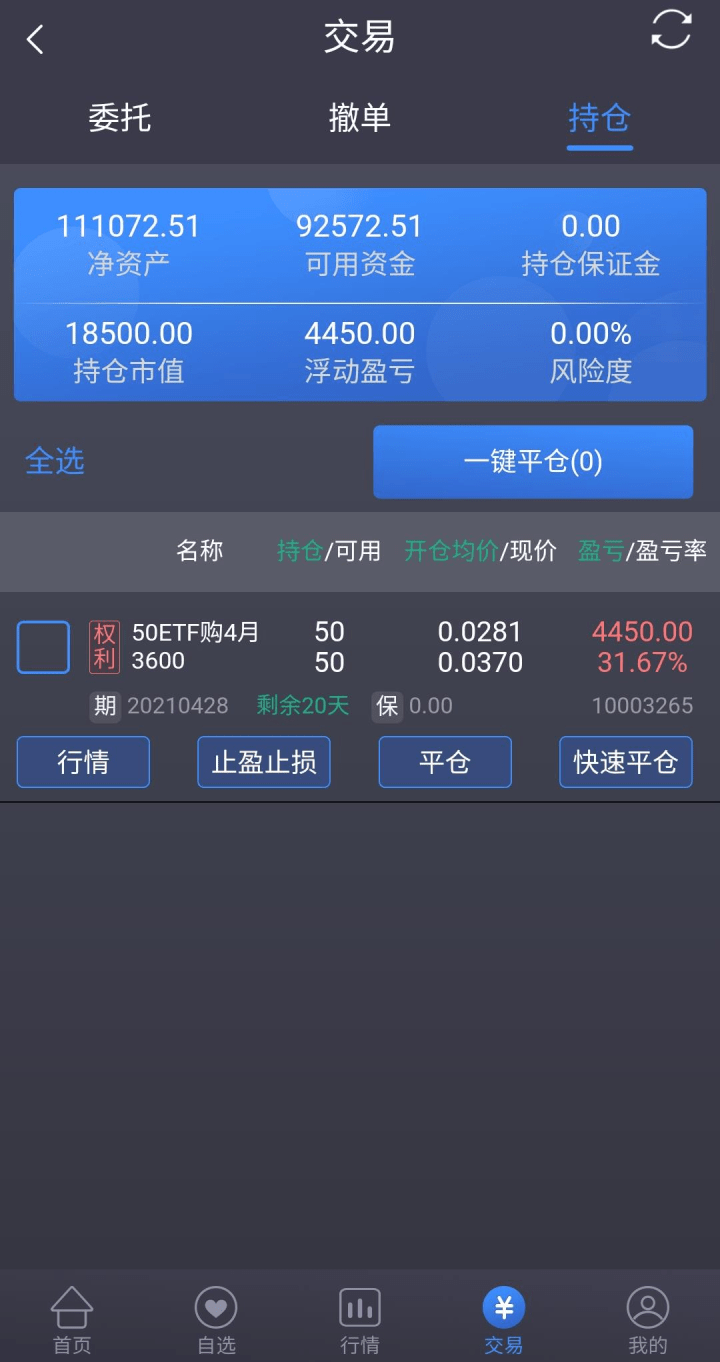The width and height of the screenshot is (720, 1362).
Task: Switch to the 撤单 tab
Action: tap(359, 118)
